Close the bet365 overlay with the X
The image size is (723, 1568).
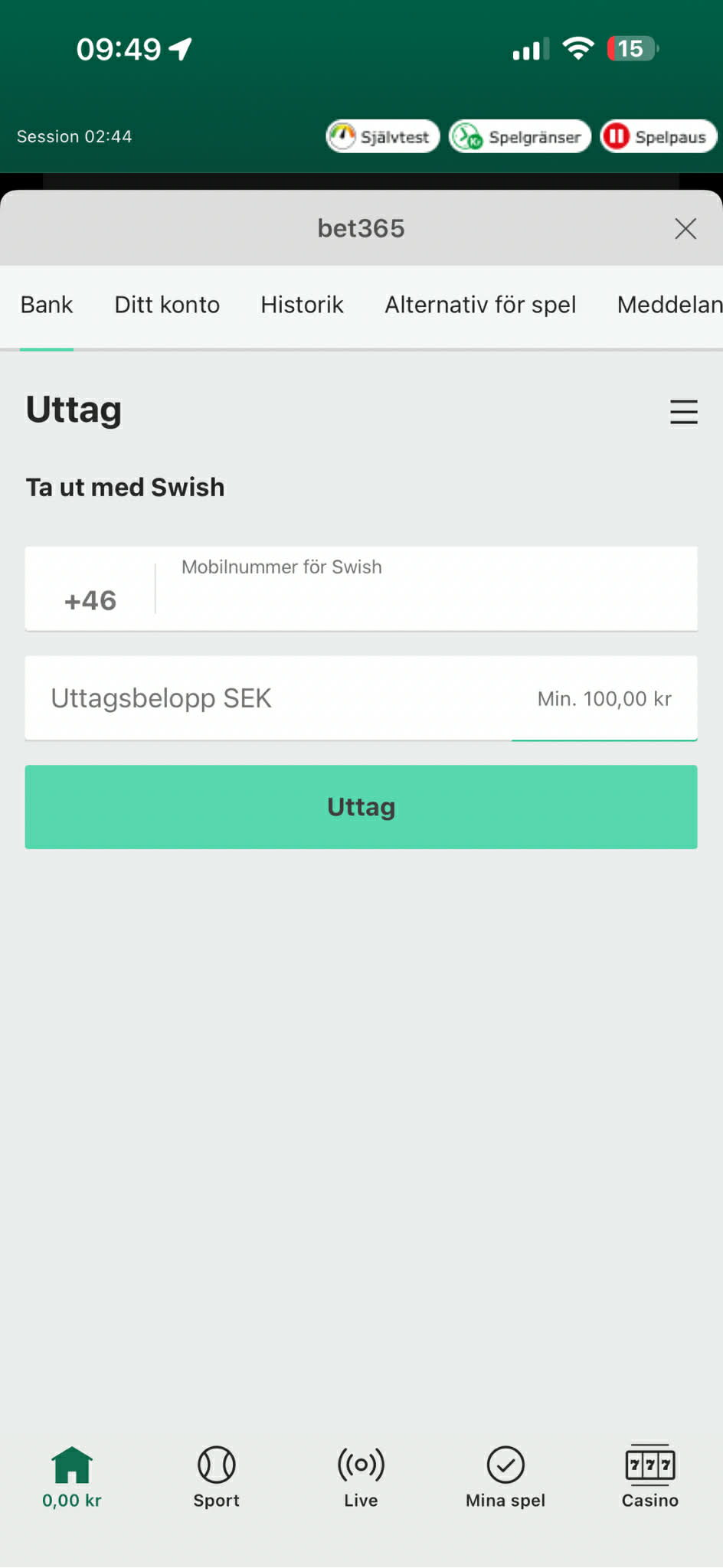(x=685, y=228)
